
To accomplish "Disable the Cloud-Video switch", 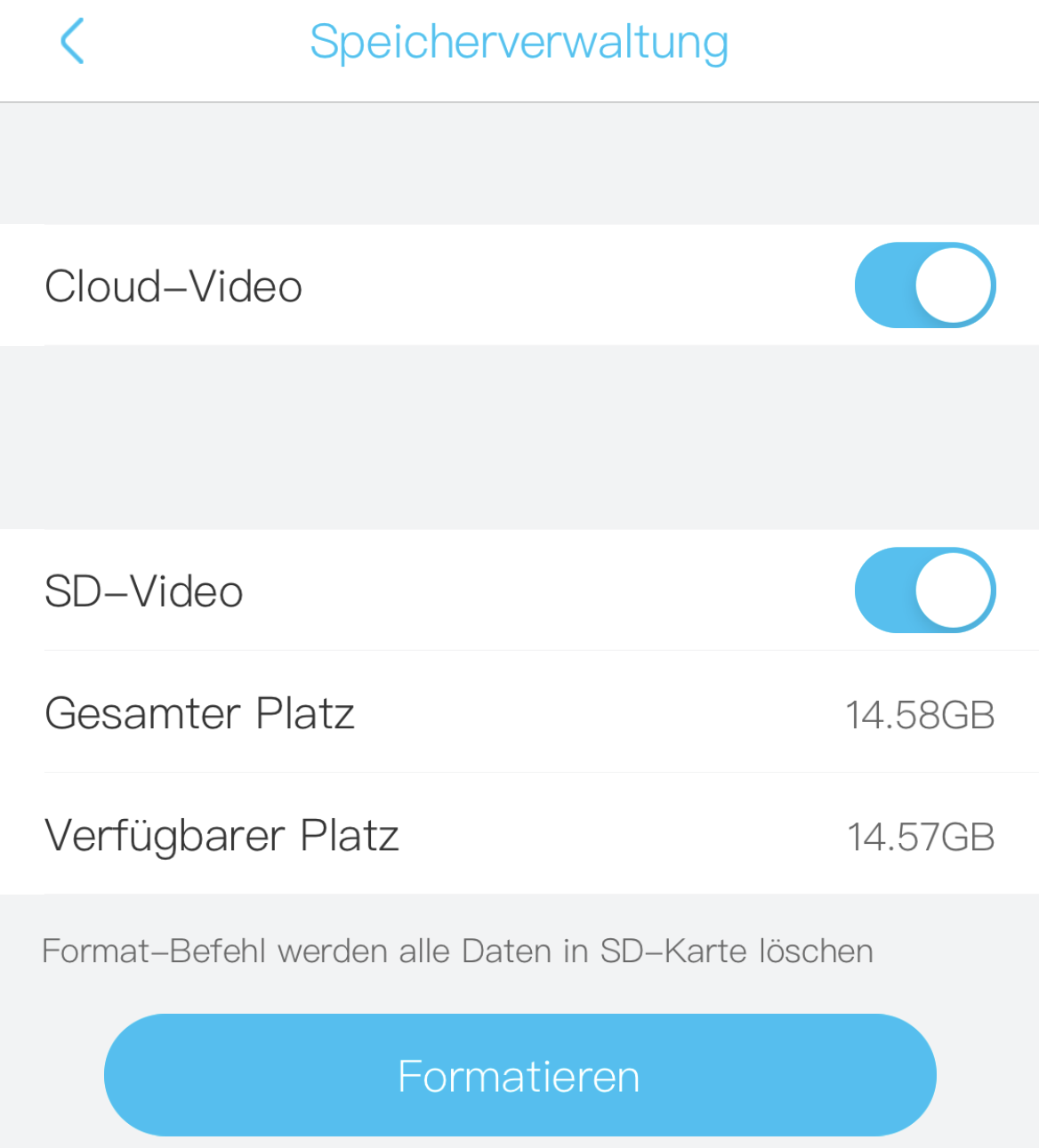I will tap(924, 285).
